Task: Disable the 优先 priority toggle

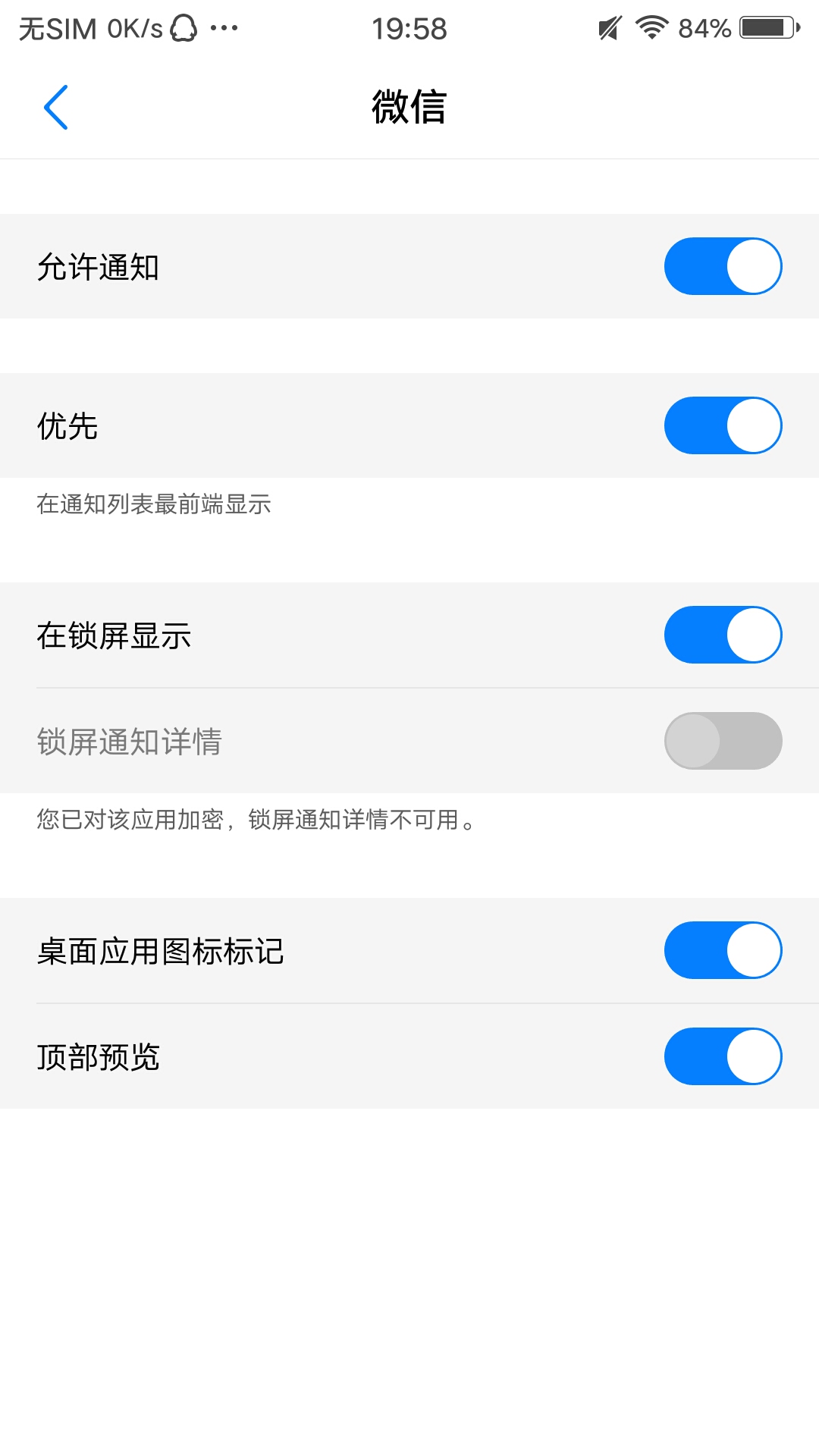Action: click(x=723, y=425)
